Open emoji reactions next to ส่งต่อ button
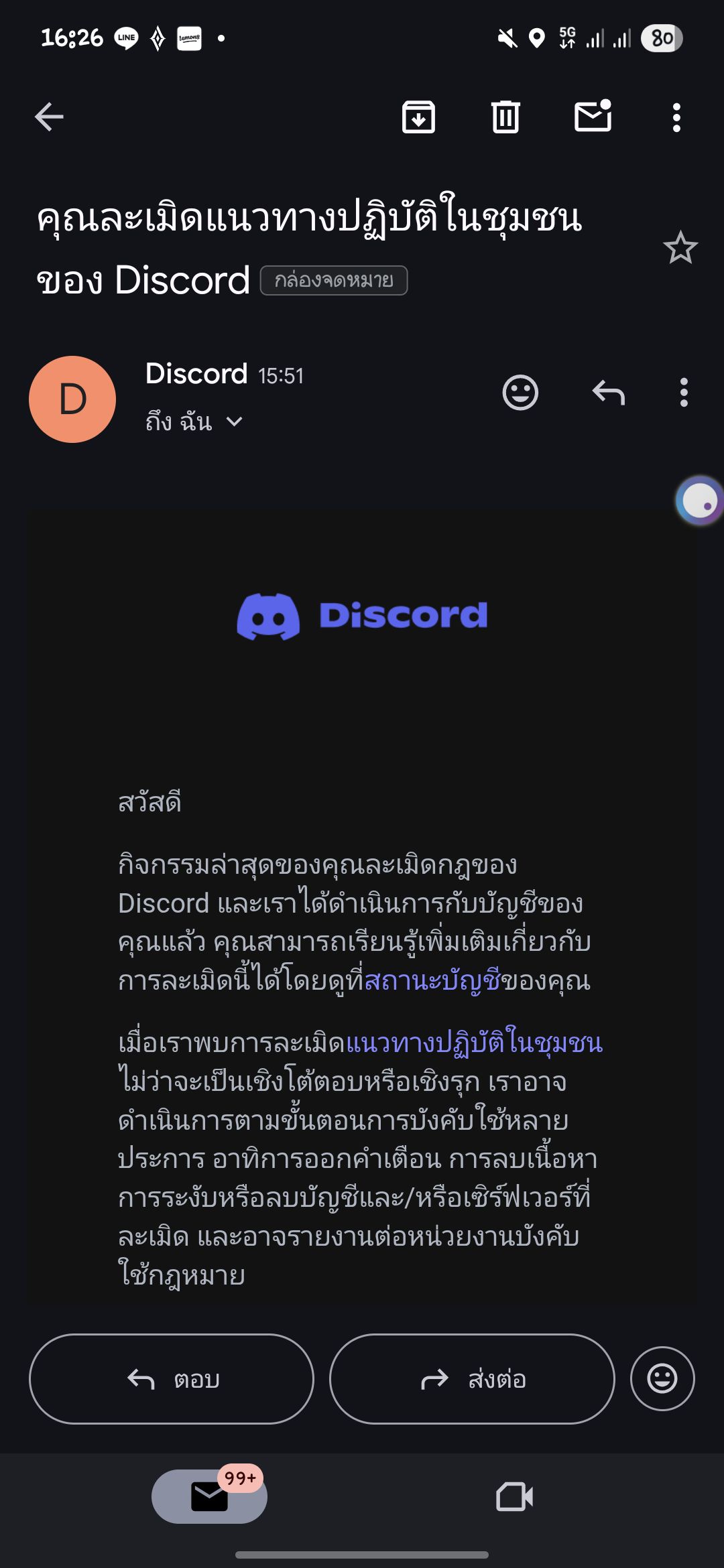 pyautogui.click(x=662, y=1378)
